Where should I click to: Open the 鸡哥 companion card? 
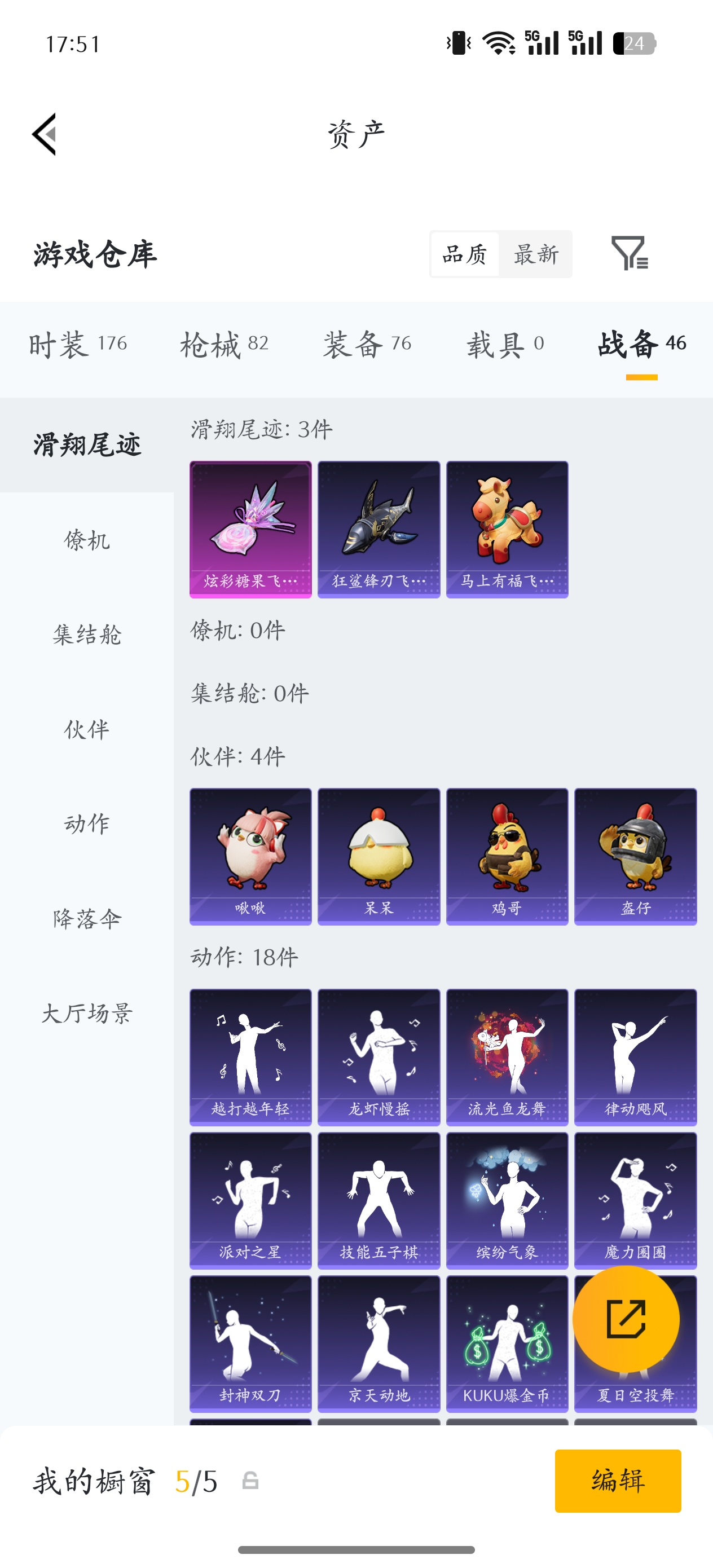[x=507, y=856]
